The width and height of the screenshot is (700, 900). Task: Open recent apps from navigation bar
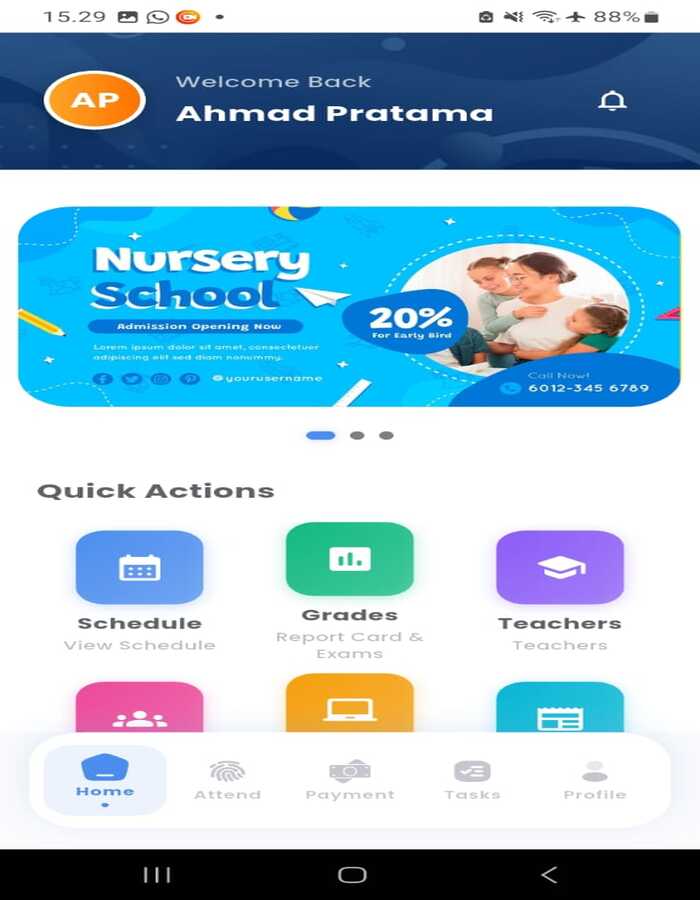[157, 875]
